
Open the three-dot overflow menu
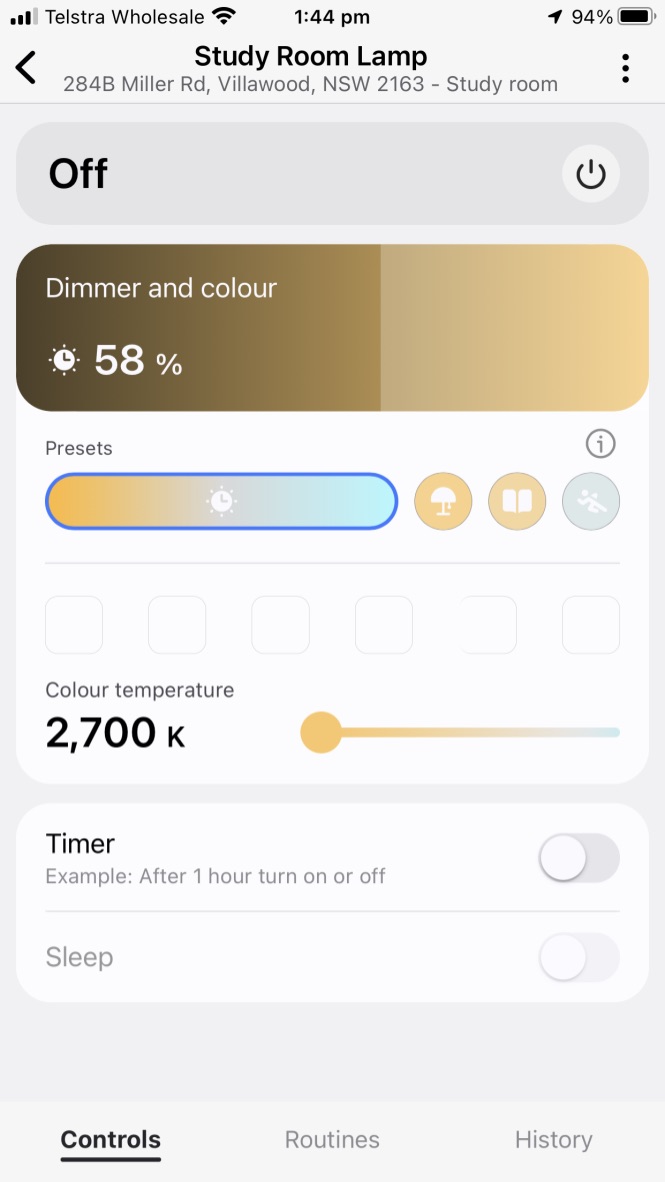point(625,68)
